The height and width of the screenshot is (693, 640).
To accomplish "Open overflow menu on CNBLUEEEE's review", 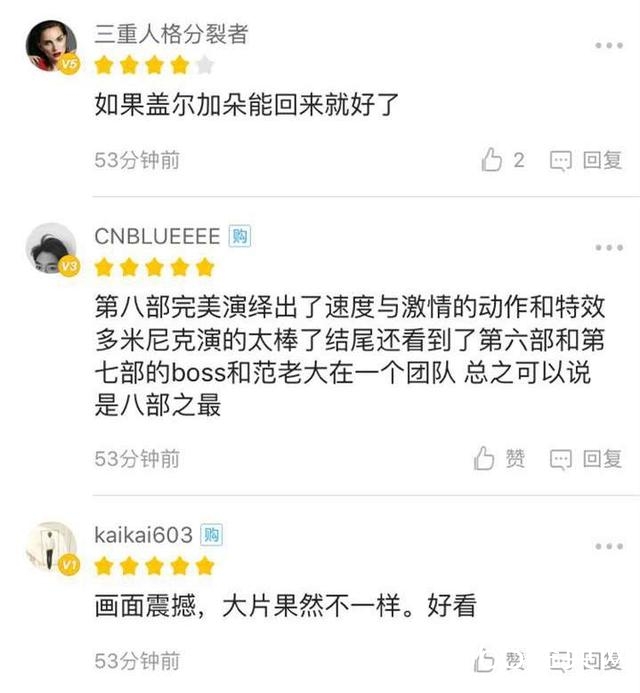I will [x=608, y=247].
